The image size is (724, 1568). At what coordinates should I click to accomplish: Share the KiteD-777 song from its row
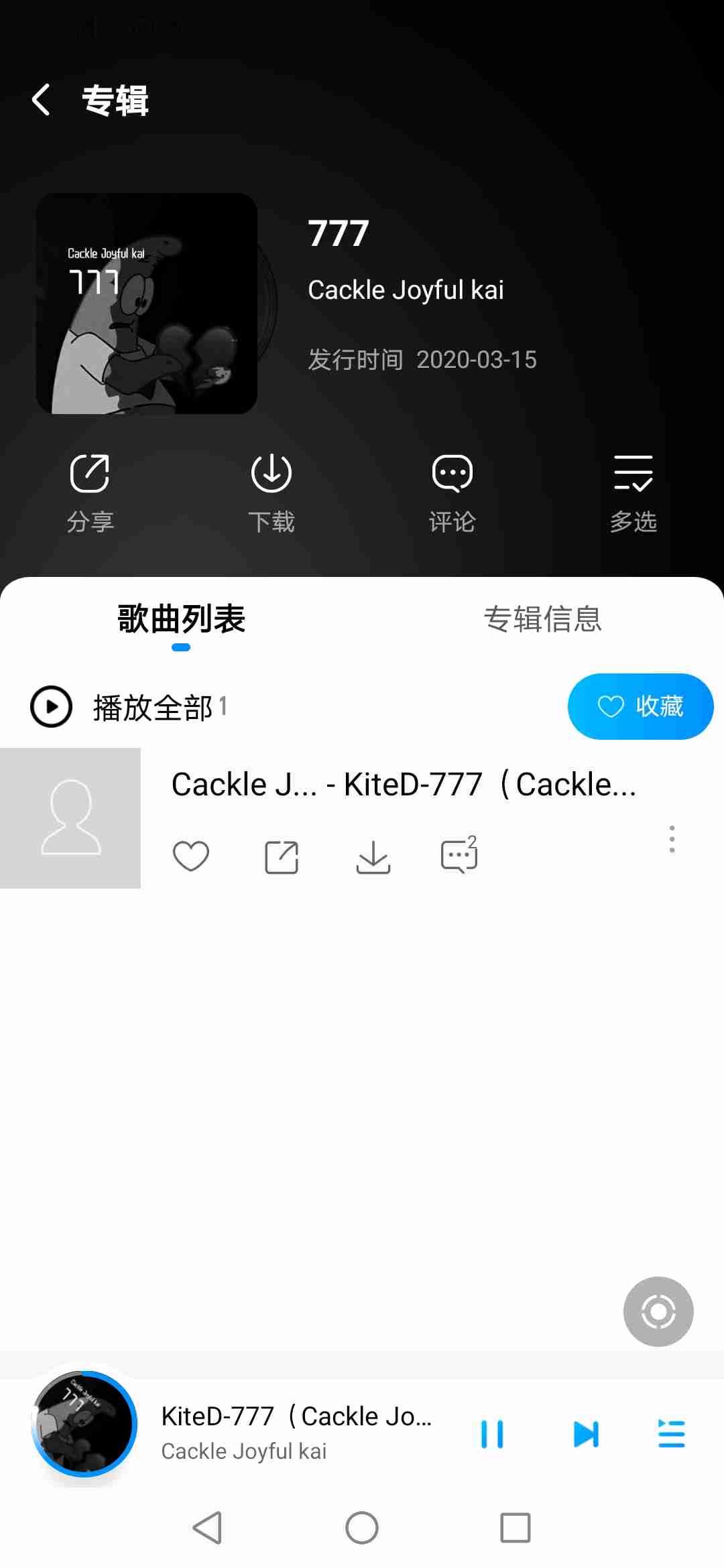(282, 856)
